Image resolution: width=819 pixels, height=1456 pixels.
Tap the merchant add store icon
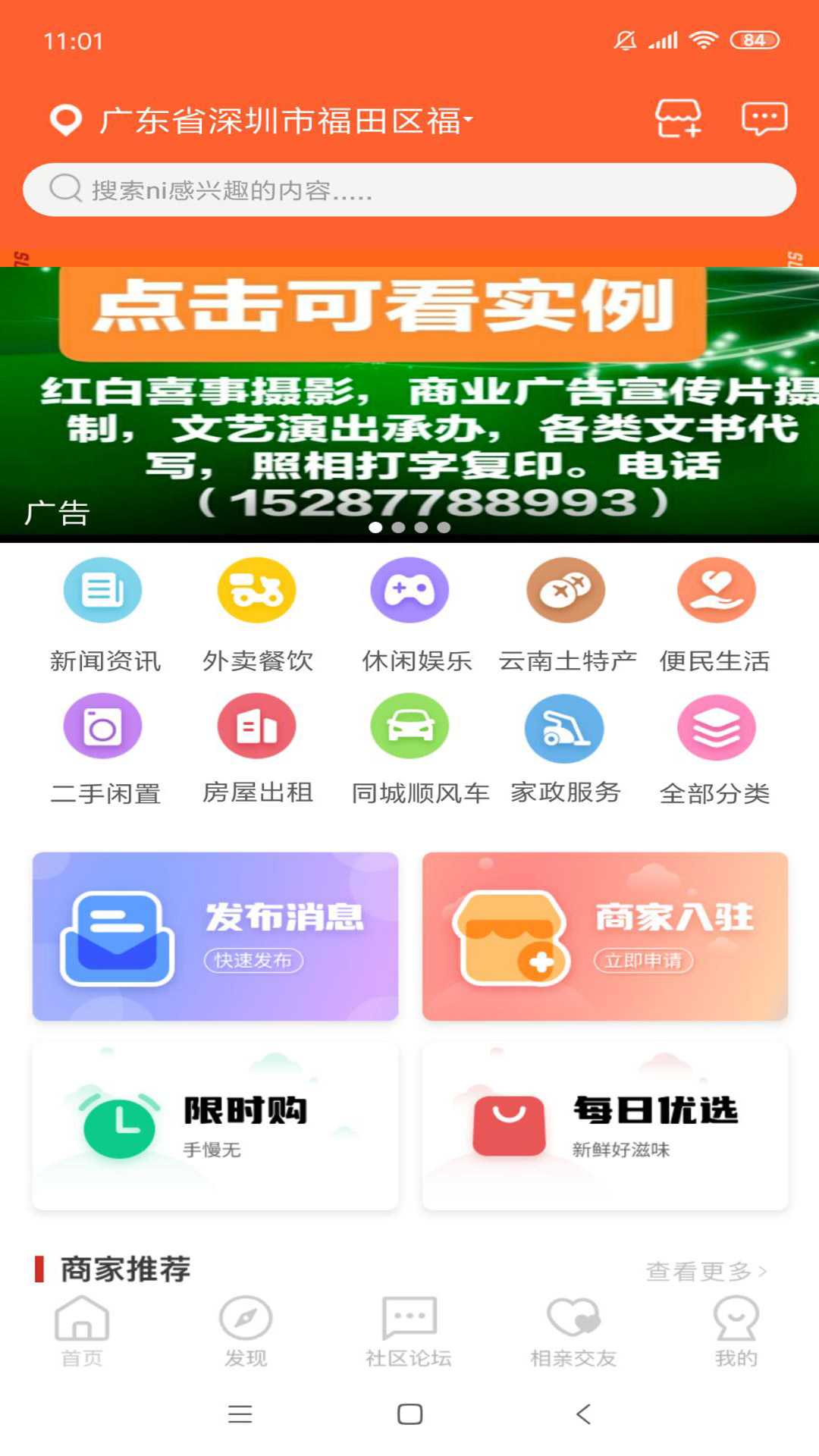(678, 119)
